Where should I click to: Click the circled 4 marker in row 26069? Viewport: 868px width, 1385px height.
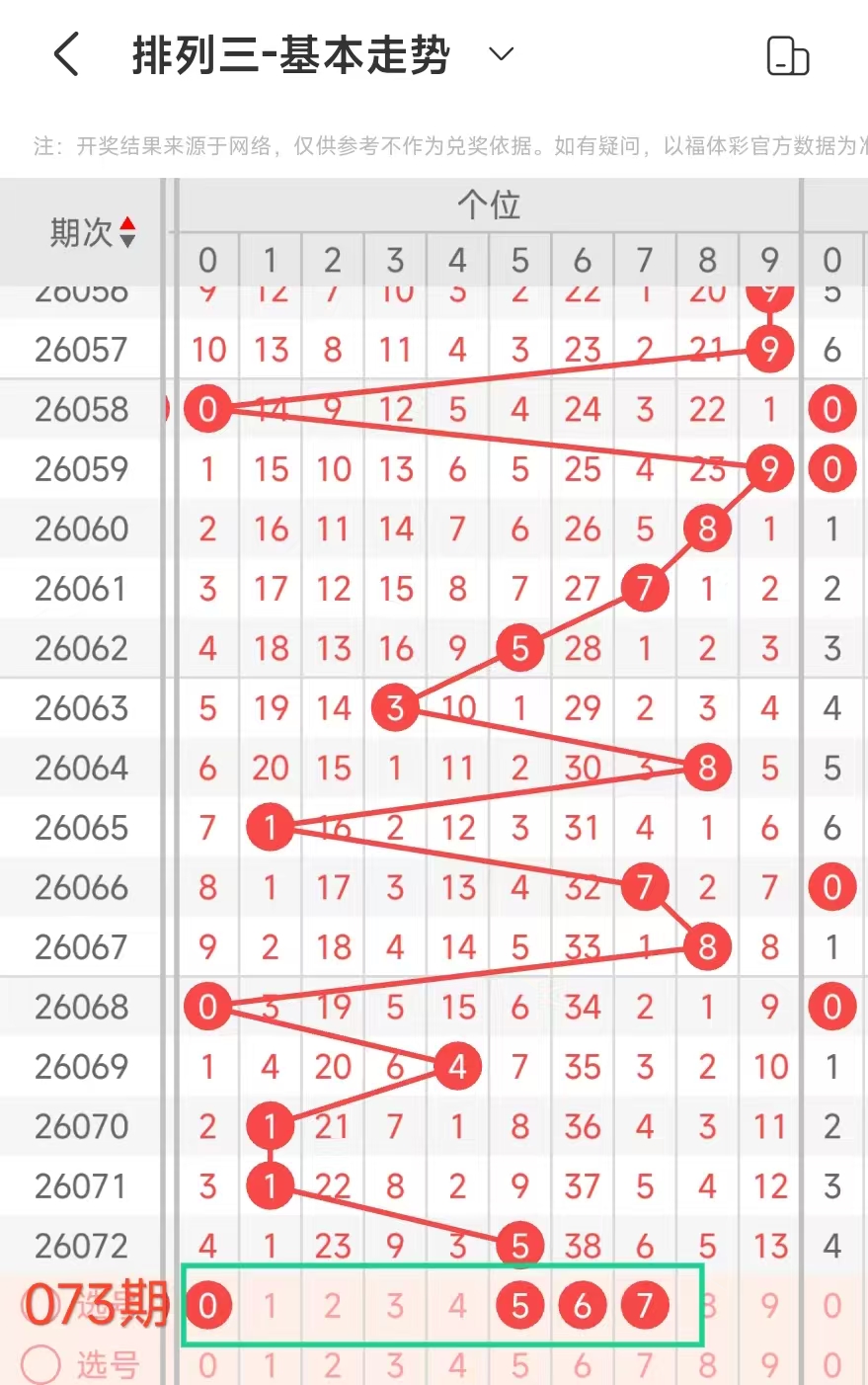(458, 1066)
